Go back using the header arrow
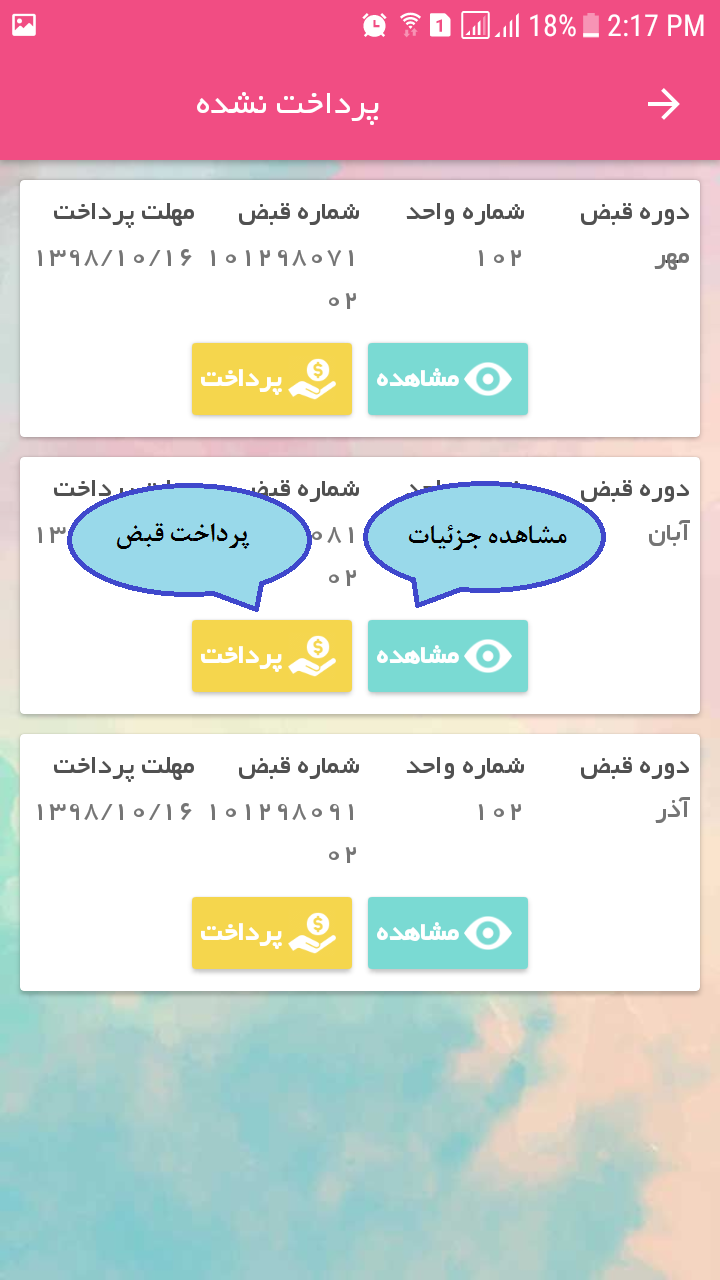Image resolution: width=720 pixels, height=1280 pixels. coord(663,104)
